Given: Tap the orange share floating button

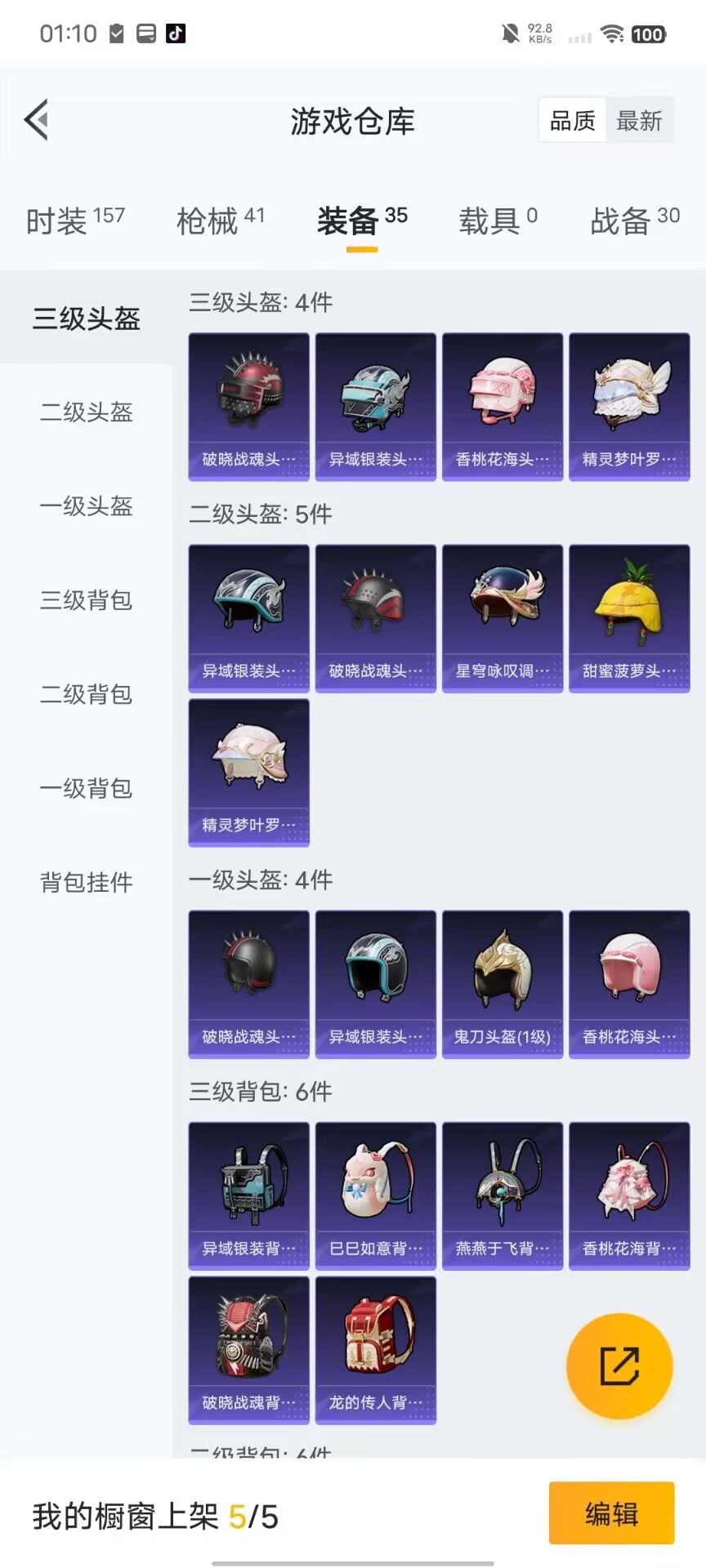Looking at the screenshot, I should tap(619, 1366).
